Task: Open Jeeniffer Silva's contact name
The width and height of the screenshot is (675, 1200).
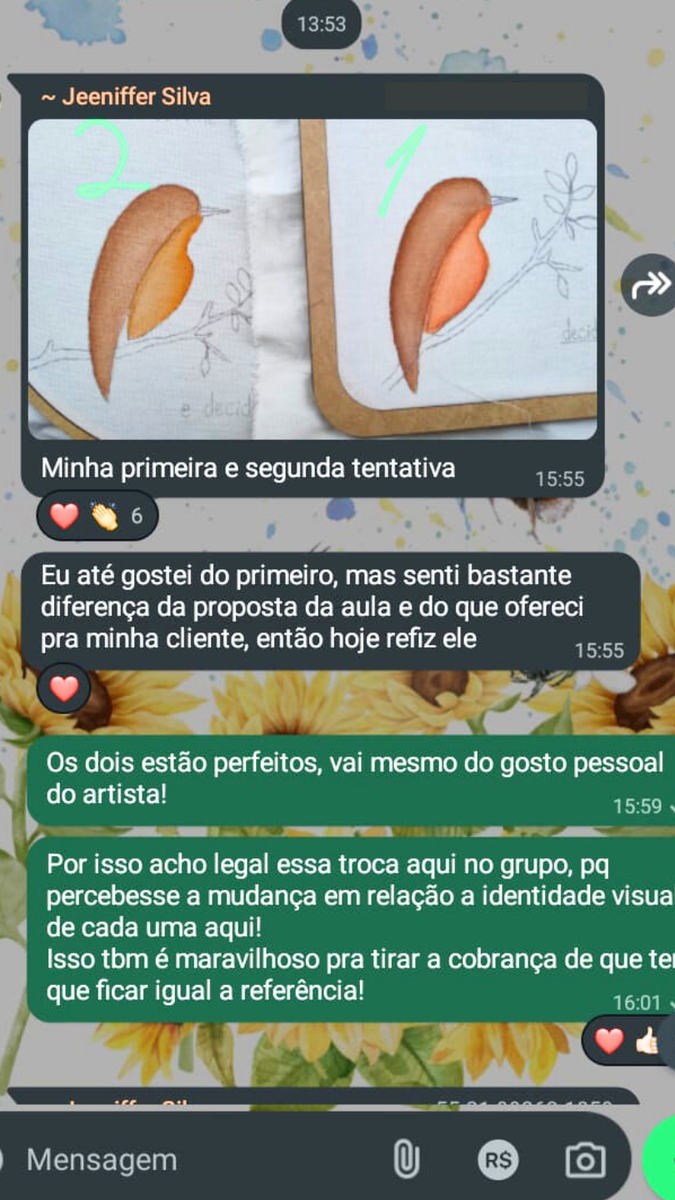Action: [126, 97]
